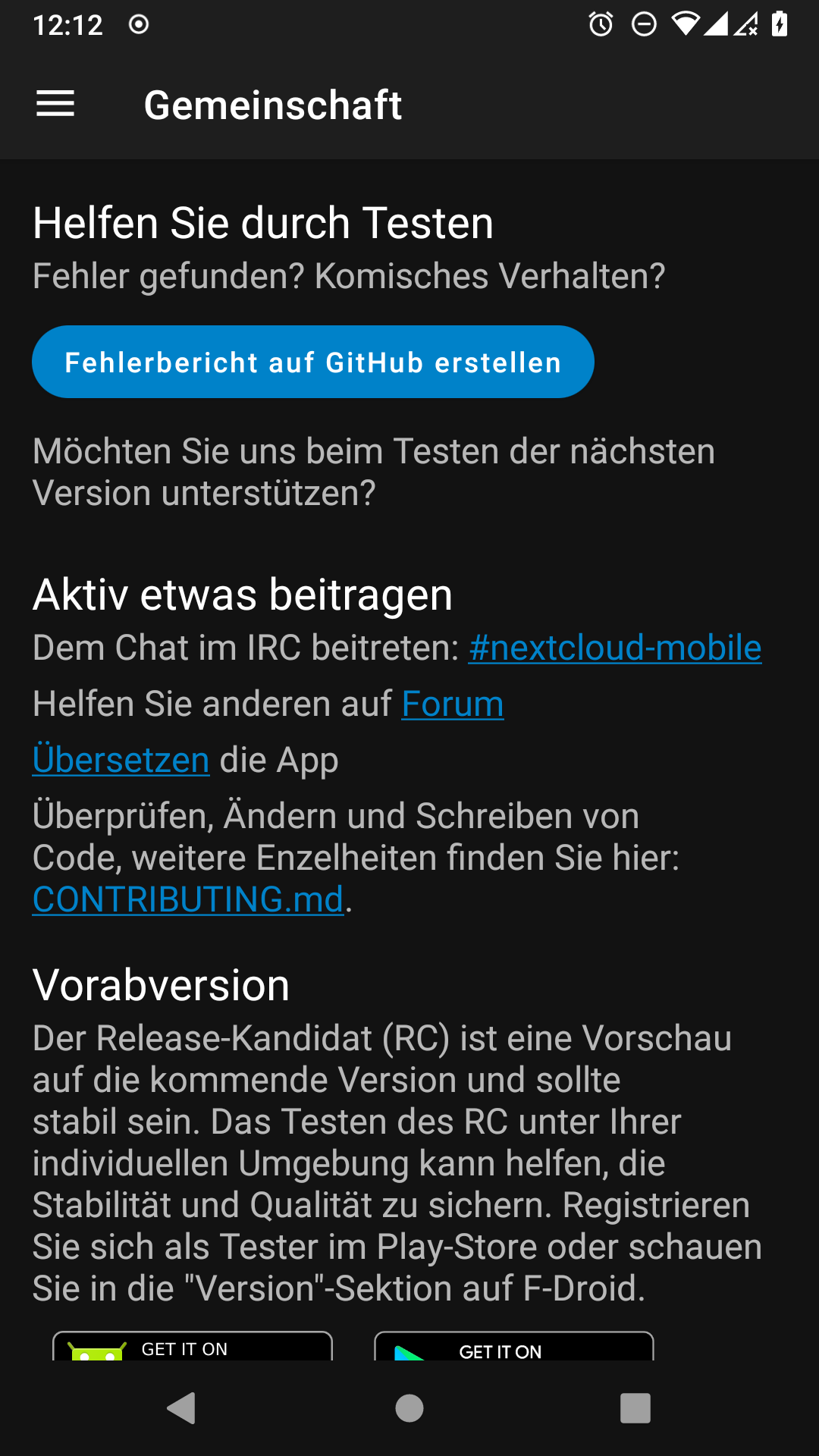Go back using system back button
The width and height of the screenshot is (819, 1456).
(181, 1408)
